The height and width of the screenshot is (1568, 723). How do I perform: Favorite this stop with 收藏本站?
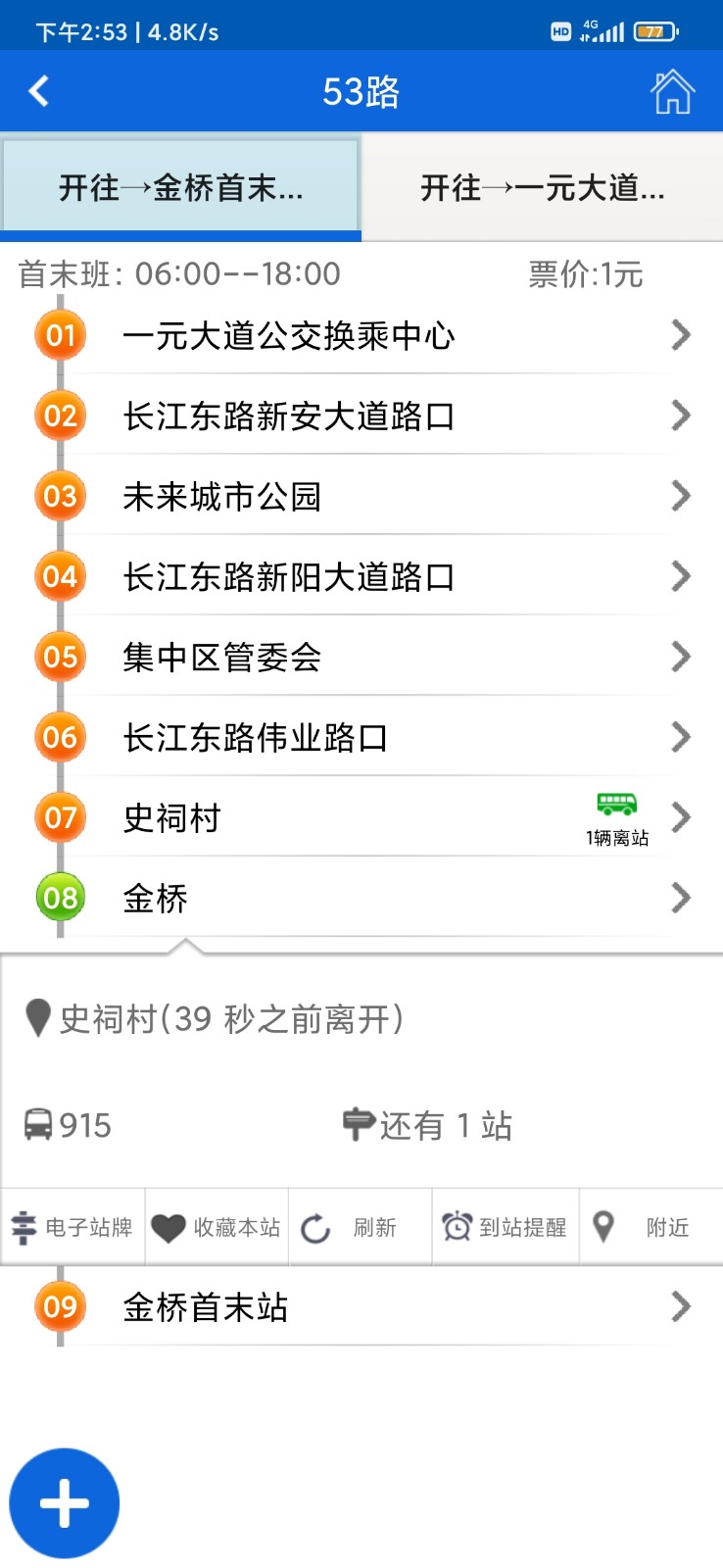pos(217,1227)
